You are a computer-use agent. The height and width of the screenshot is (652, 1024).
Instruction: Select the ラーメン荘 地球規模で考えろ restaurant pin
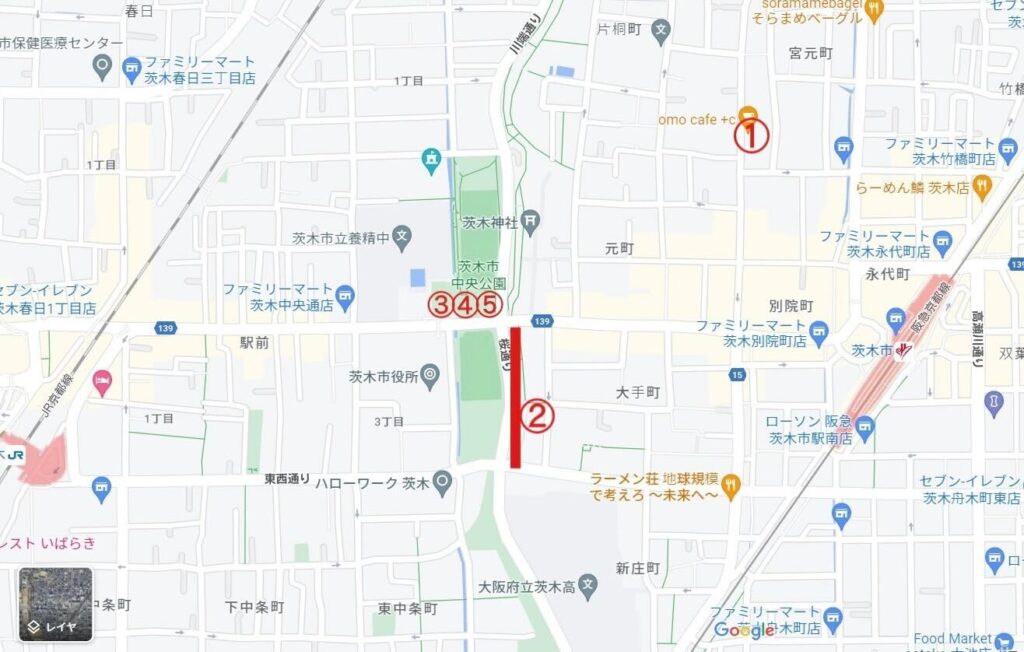733,484
